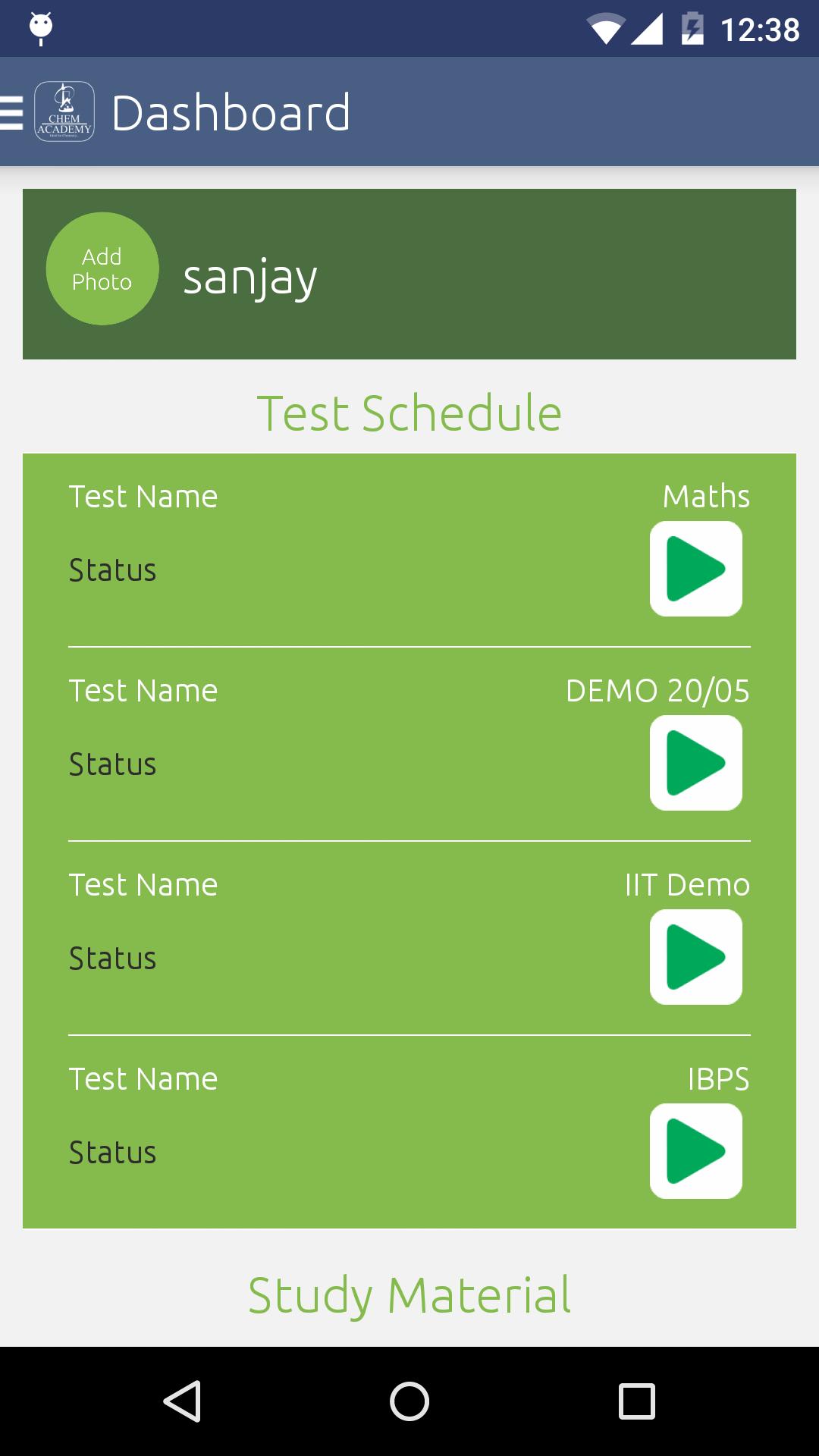The width and height of the screenshot is (819, 1456).
Task: Start the DEMO 20/05 test
Action: (x=695, y=764)
